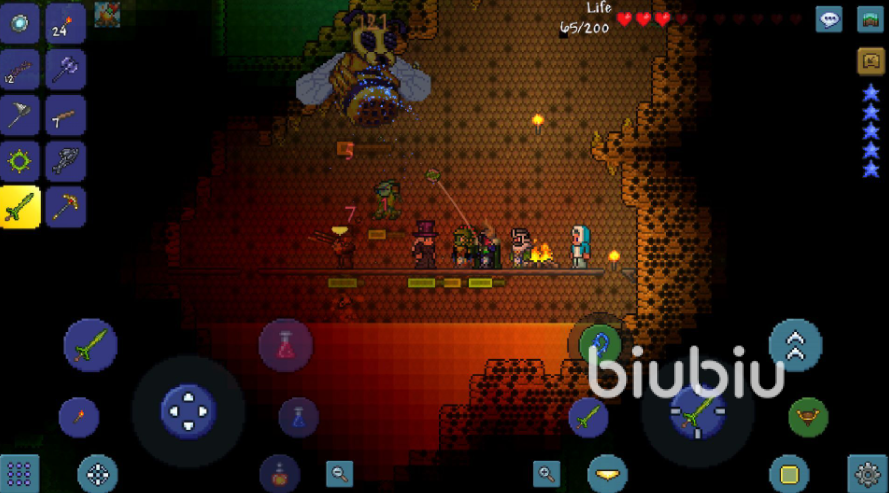The image size is (889, 493).
Task: Open the world map
Action: point(870,19)
